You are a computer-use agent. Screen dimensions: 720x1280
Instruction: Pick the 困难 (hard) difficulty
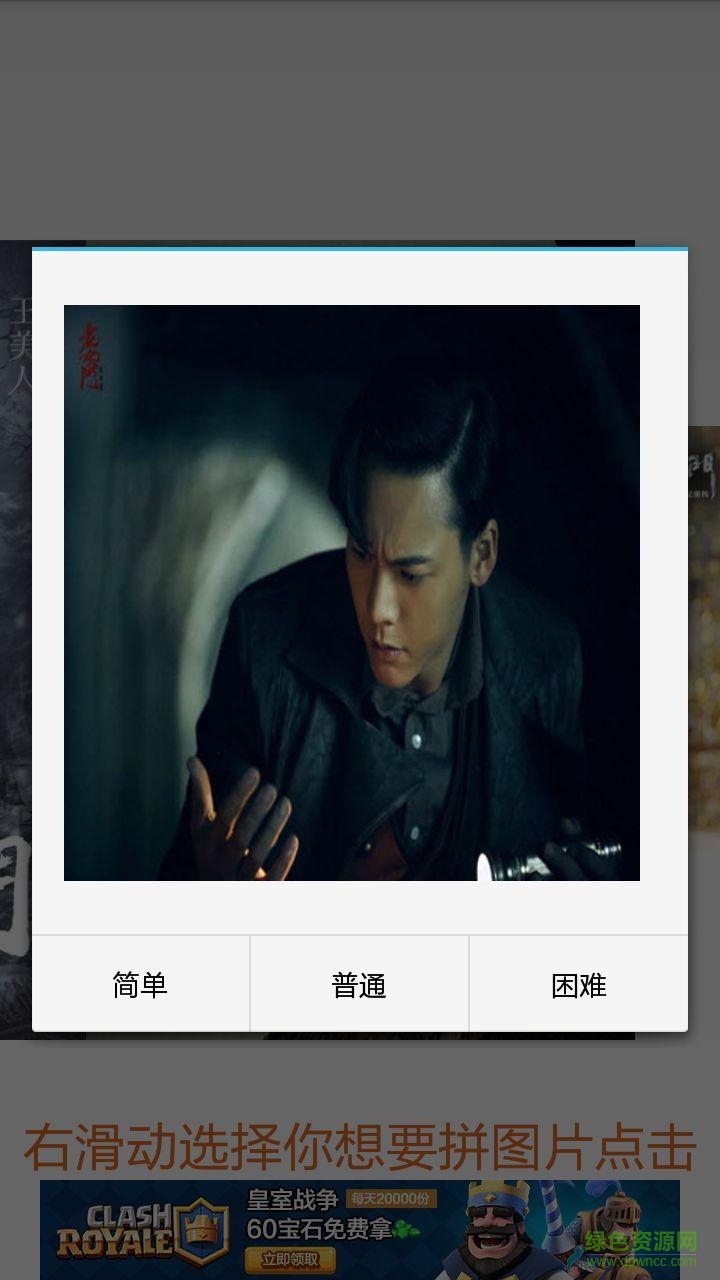579,985
